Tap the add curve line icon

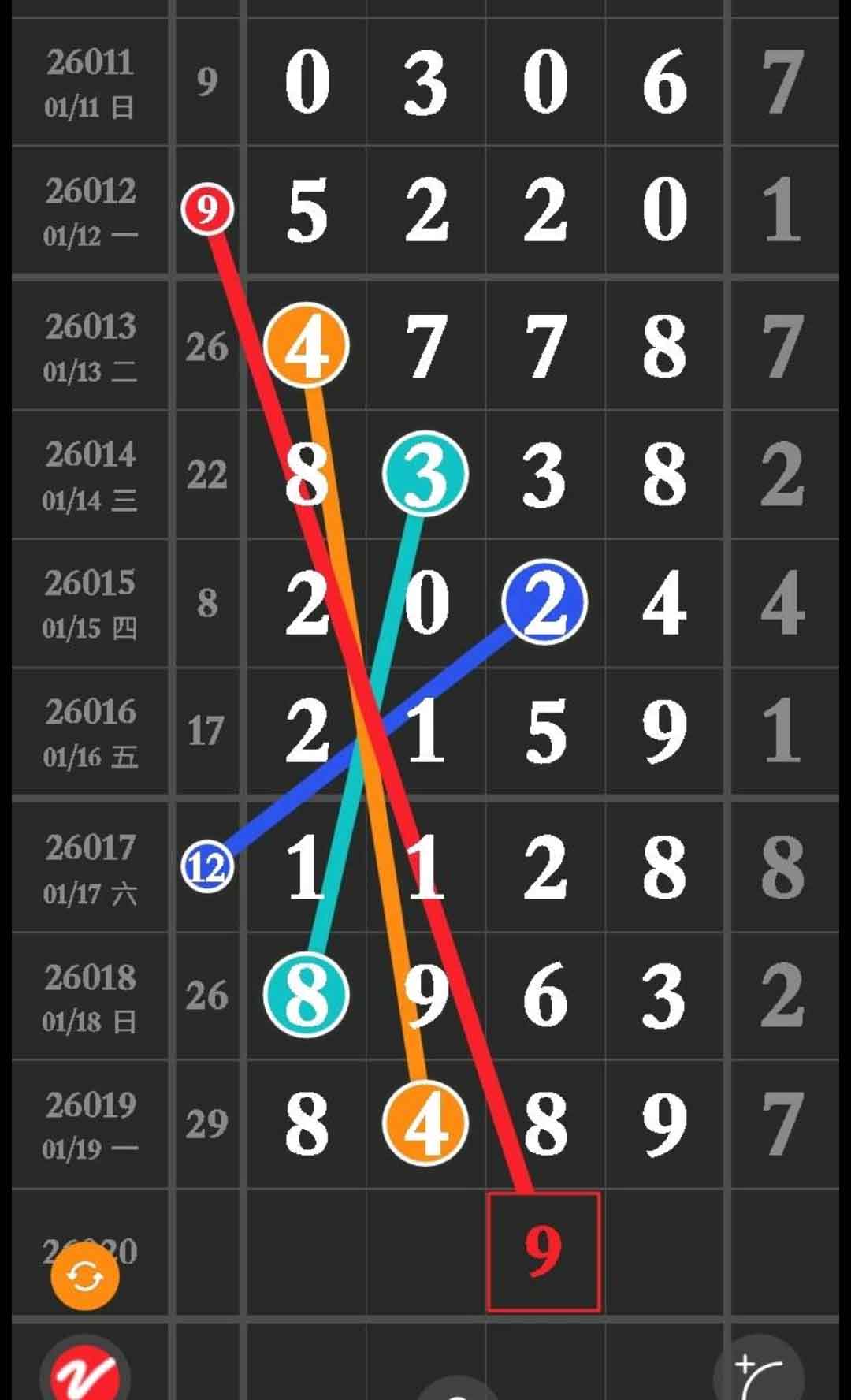[x=758, y=1372]
